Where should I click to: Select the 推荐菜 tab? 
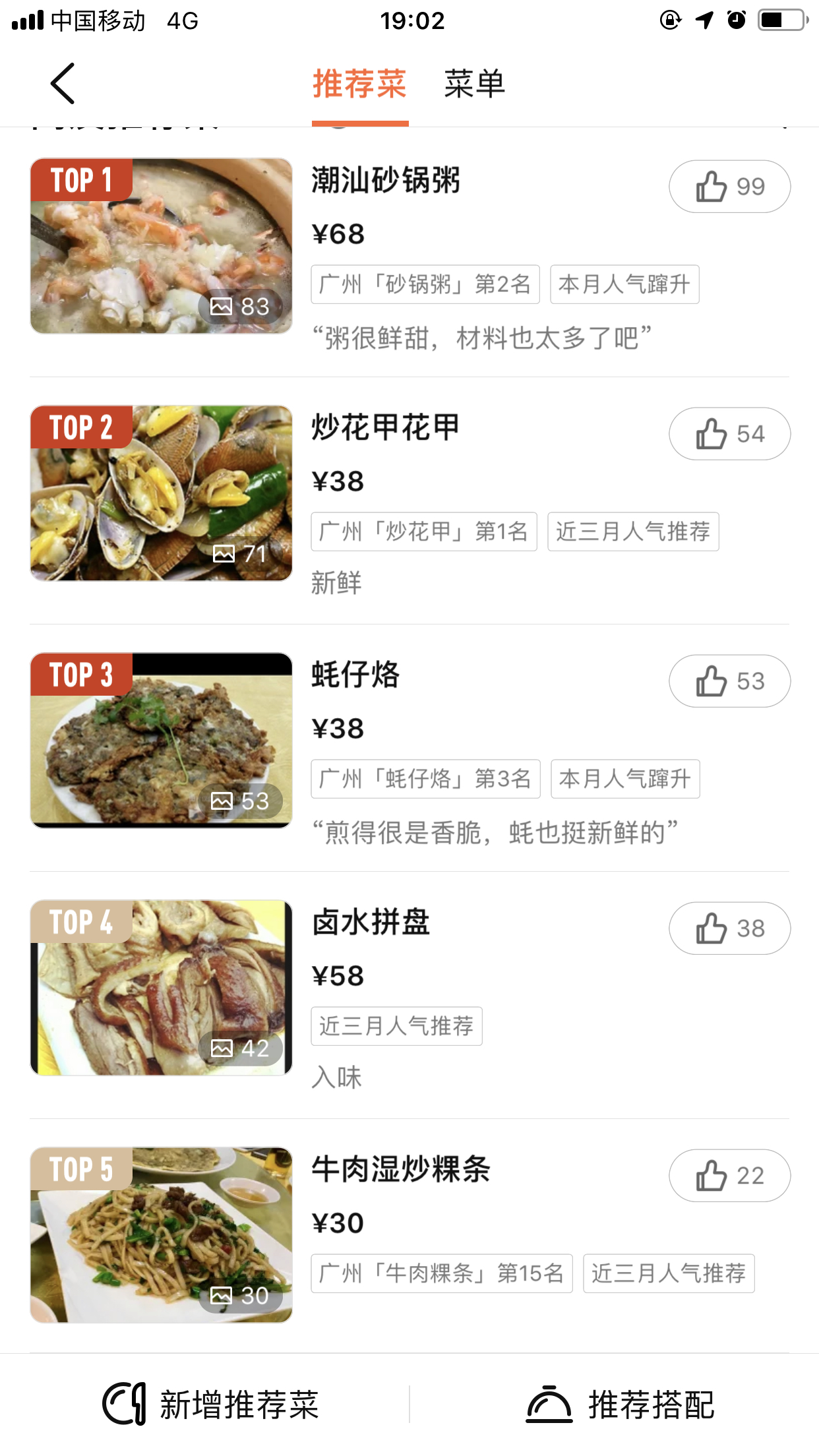coord(359,84)
